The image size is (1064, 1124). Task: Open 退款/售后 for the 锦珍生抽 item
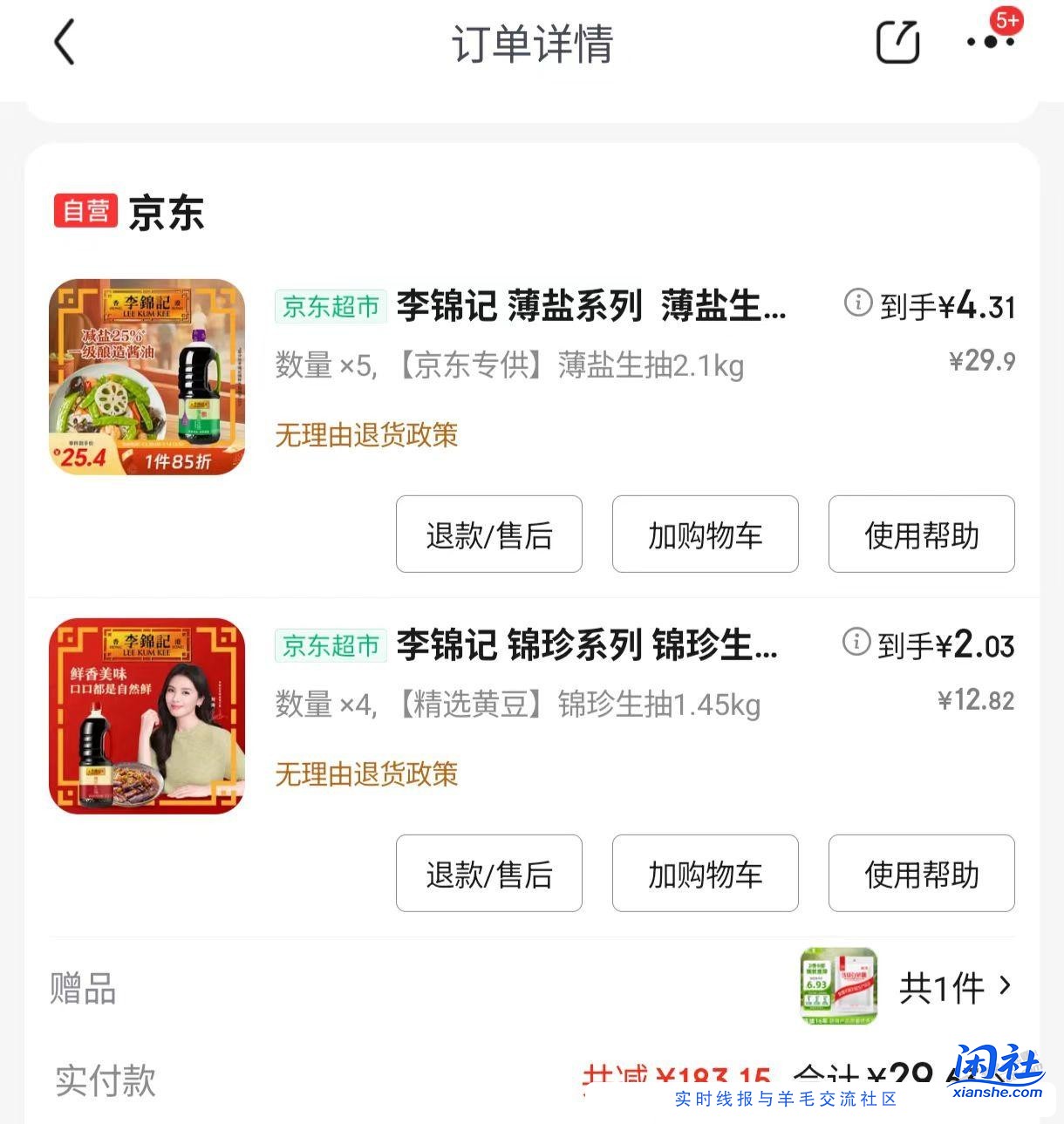tap(488, 873)
